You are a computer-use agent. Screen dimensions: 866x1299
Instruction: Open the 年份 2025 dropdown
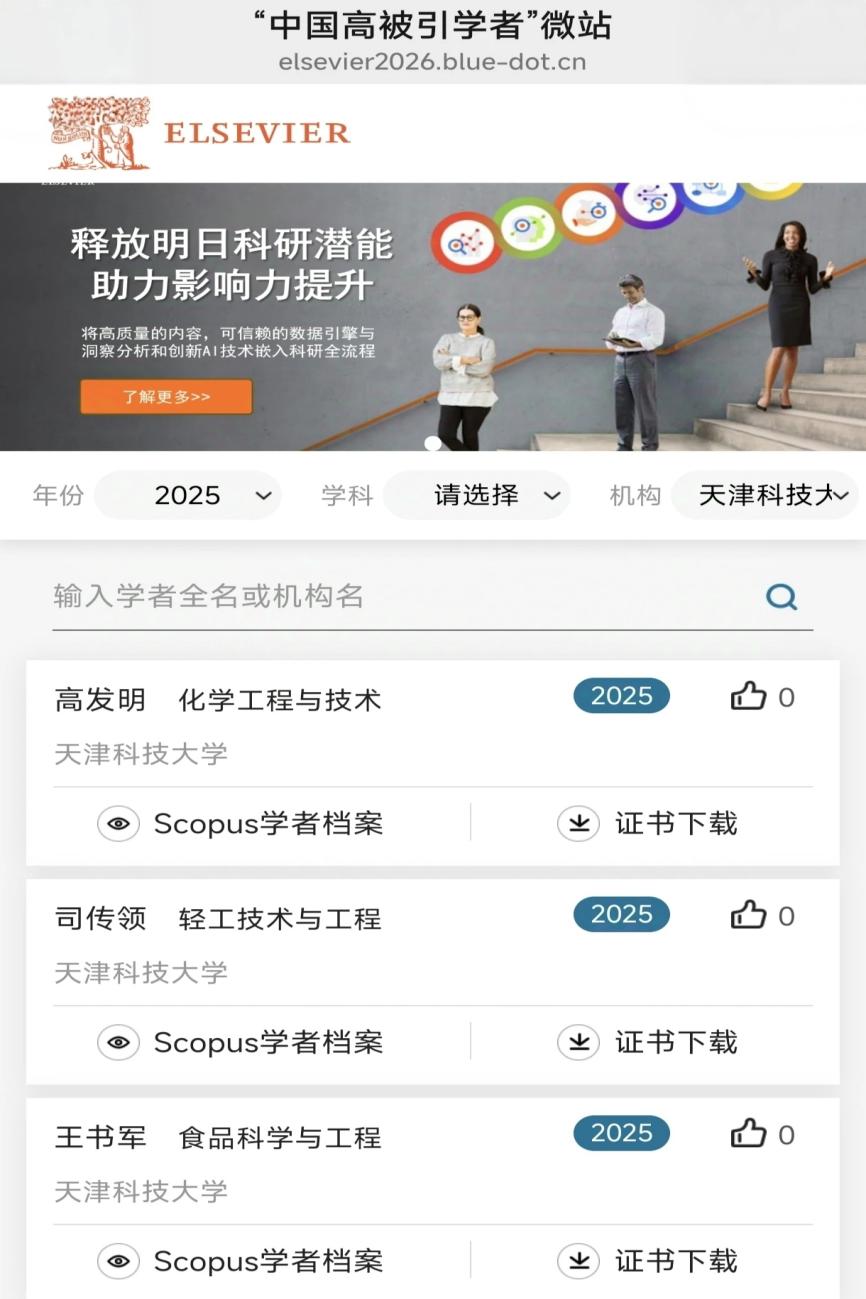point(188,495)
